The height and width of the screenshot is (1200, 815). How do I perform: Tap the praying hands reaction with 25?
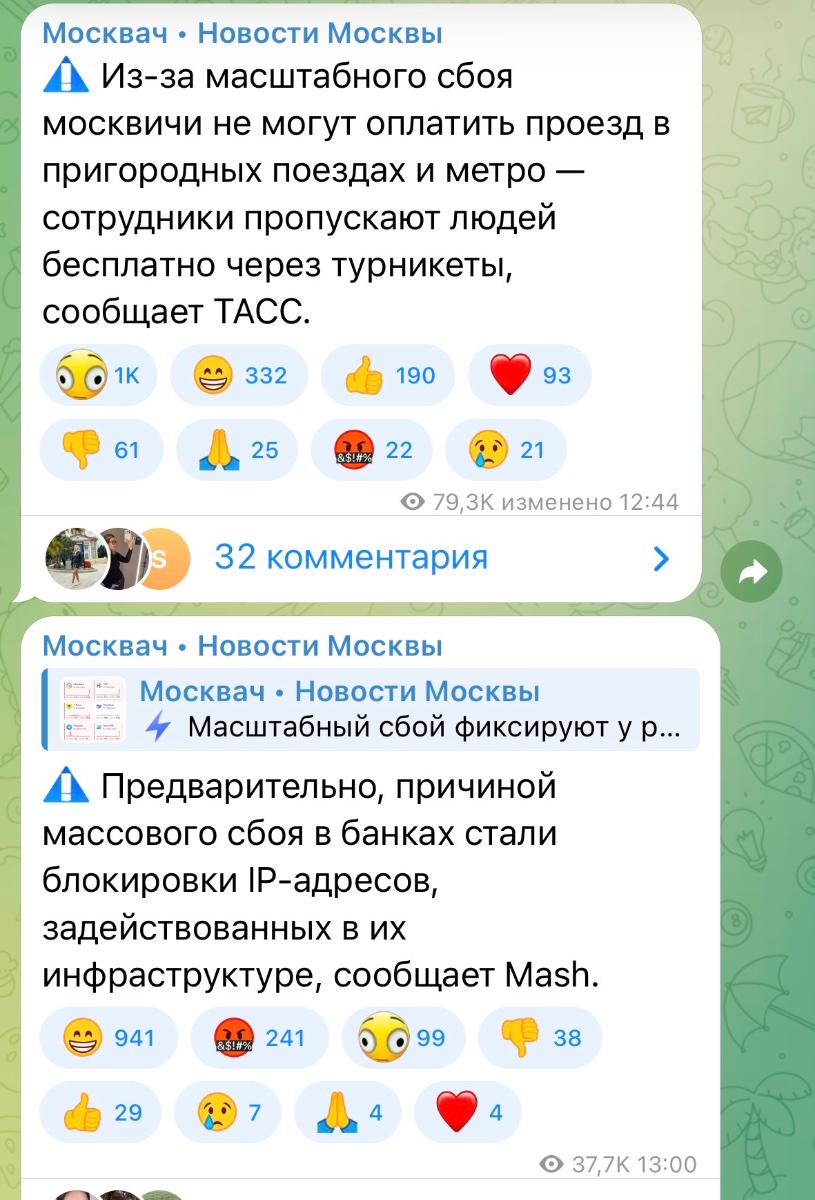(x=236, y=450)
